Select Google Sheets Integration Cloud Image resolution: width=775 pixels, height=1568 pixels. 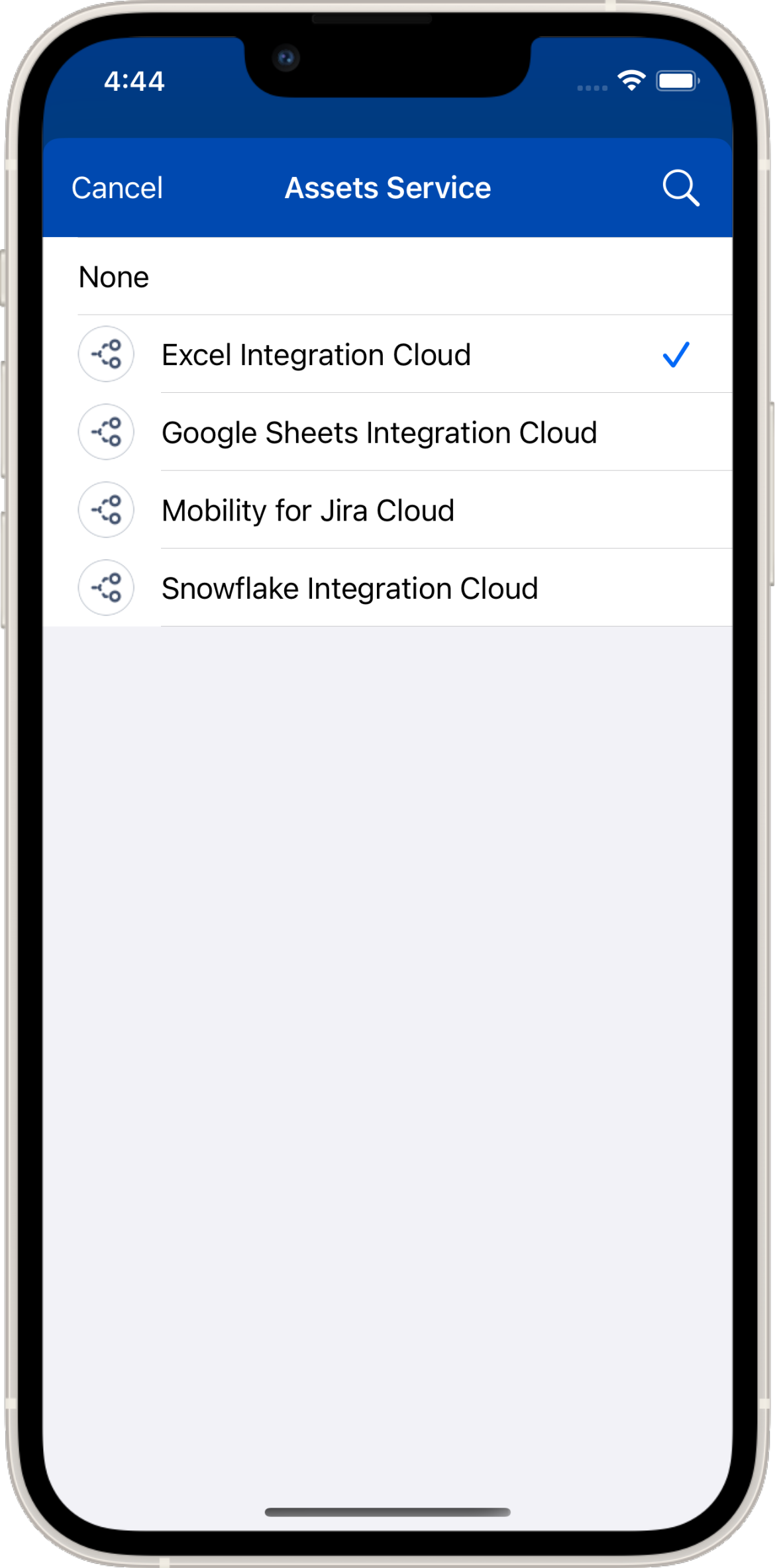[379, 433]
